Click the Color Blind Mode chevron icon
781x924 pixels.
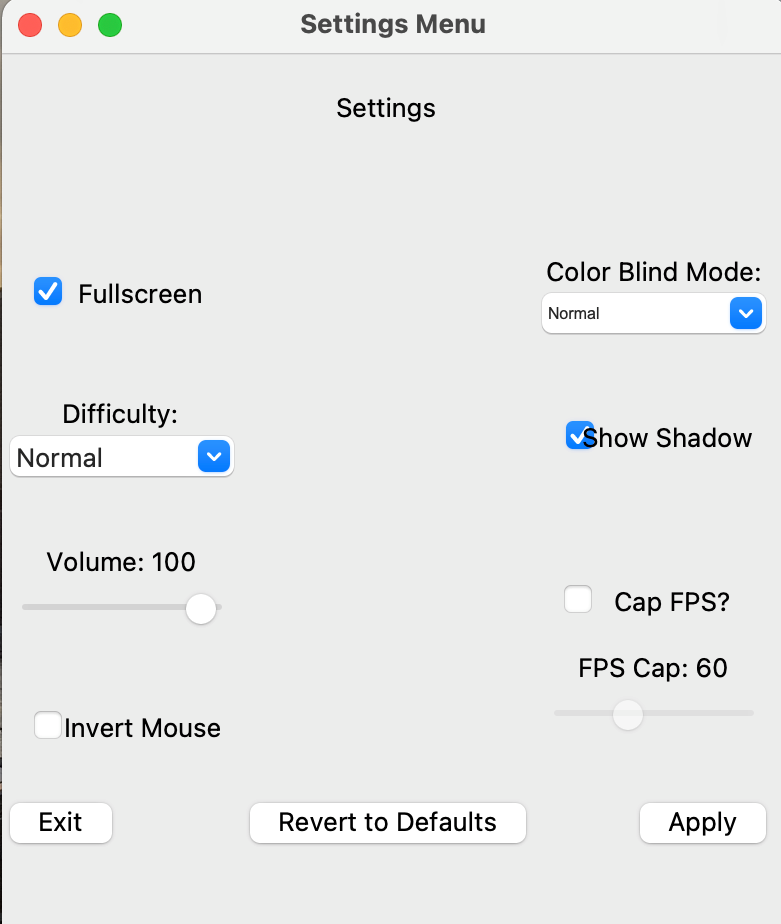pyautogui.click(x=745, y=313)
